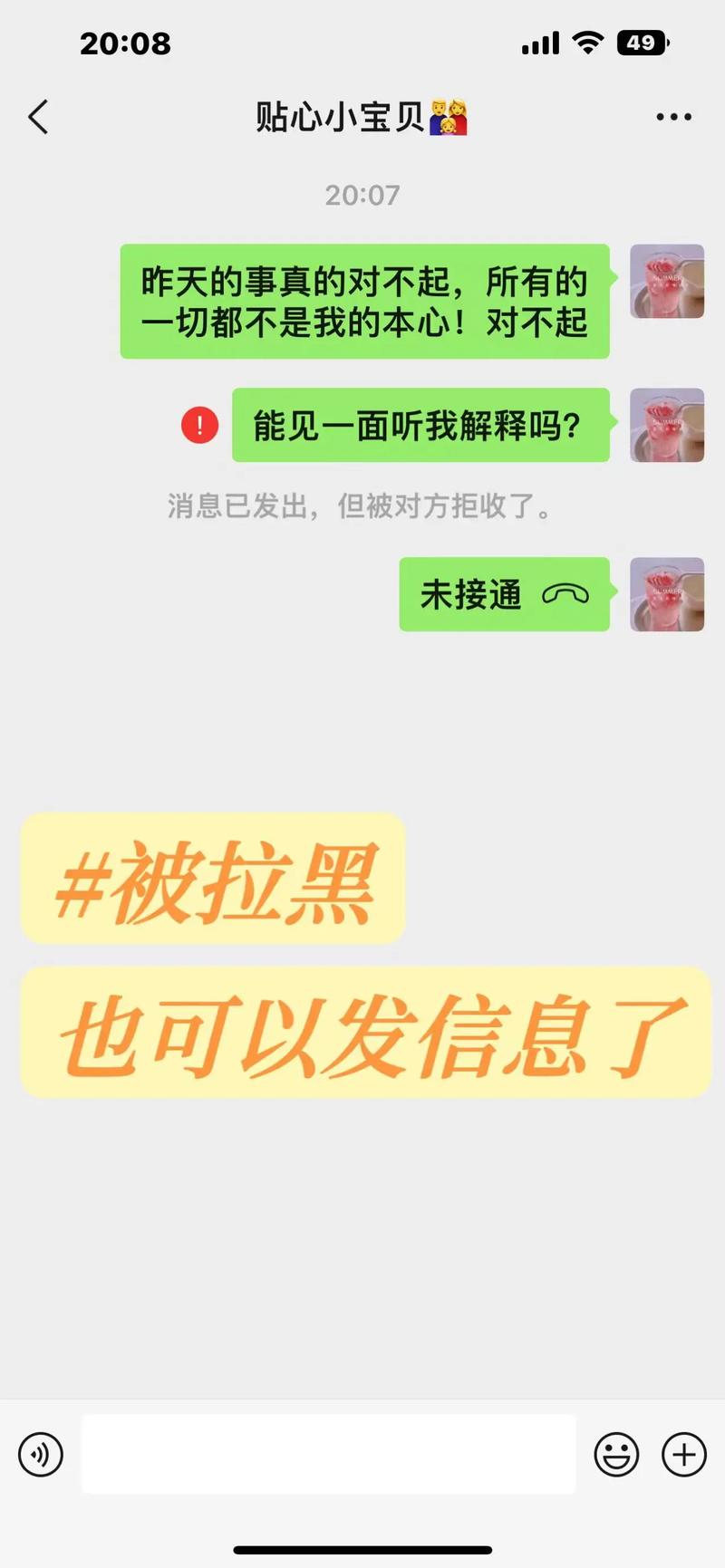Switch to voice message input
This screenshot has width=725, height=1568.
[x=41, y=1455]
